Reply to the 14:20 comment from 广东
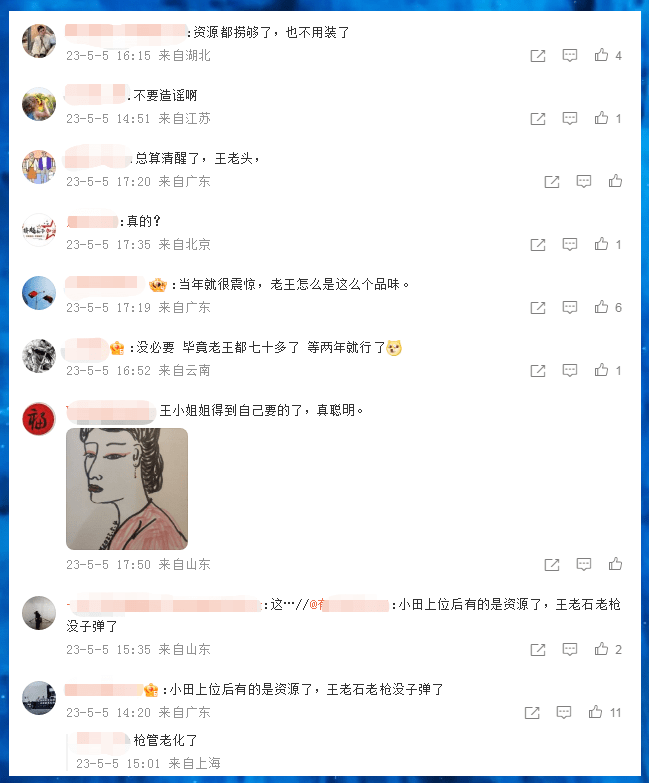This screenshot has width=649, height=783. pyautogui.click(x=565, y=713)
